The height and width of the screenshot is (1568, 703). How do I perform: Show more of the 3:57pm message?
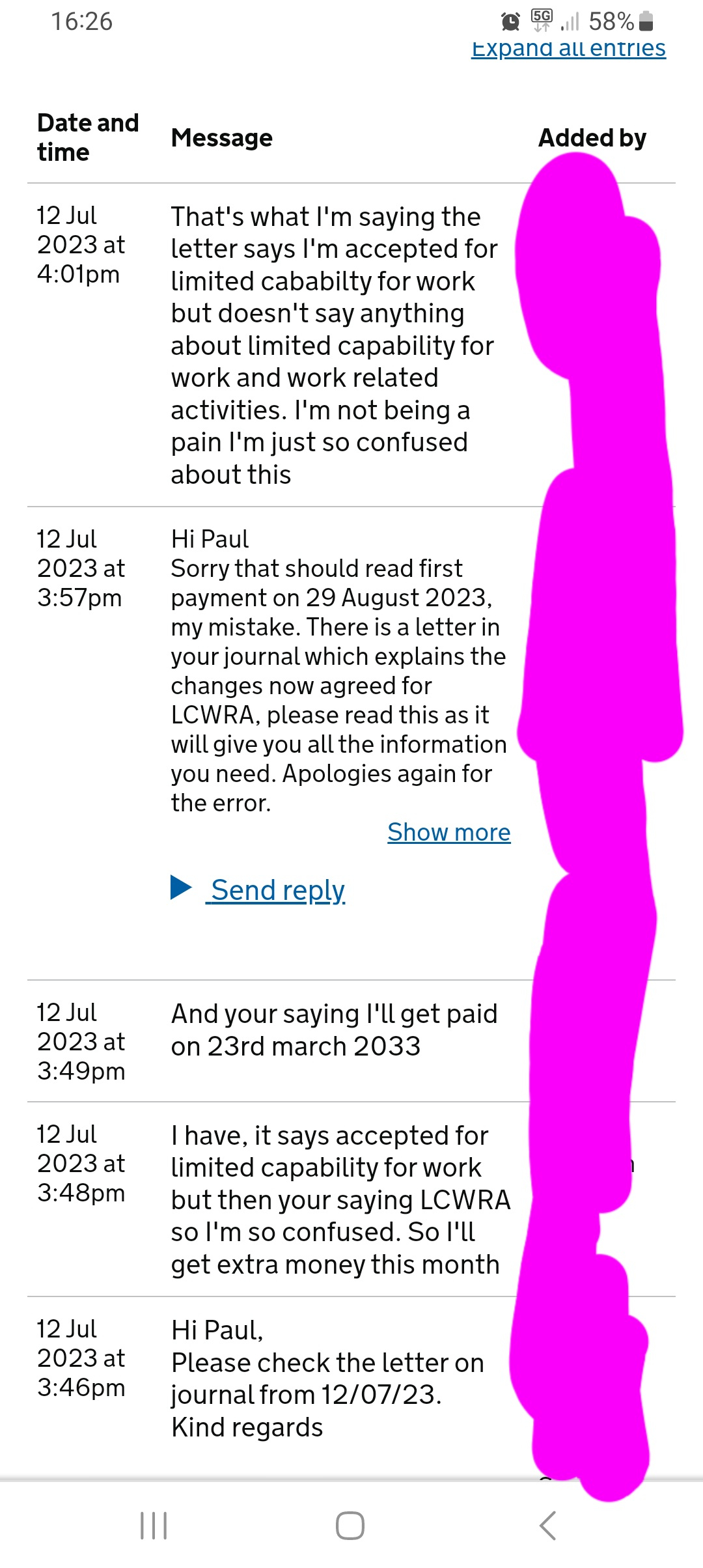pos(448,832)
